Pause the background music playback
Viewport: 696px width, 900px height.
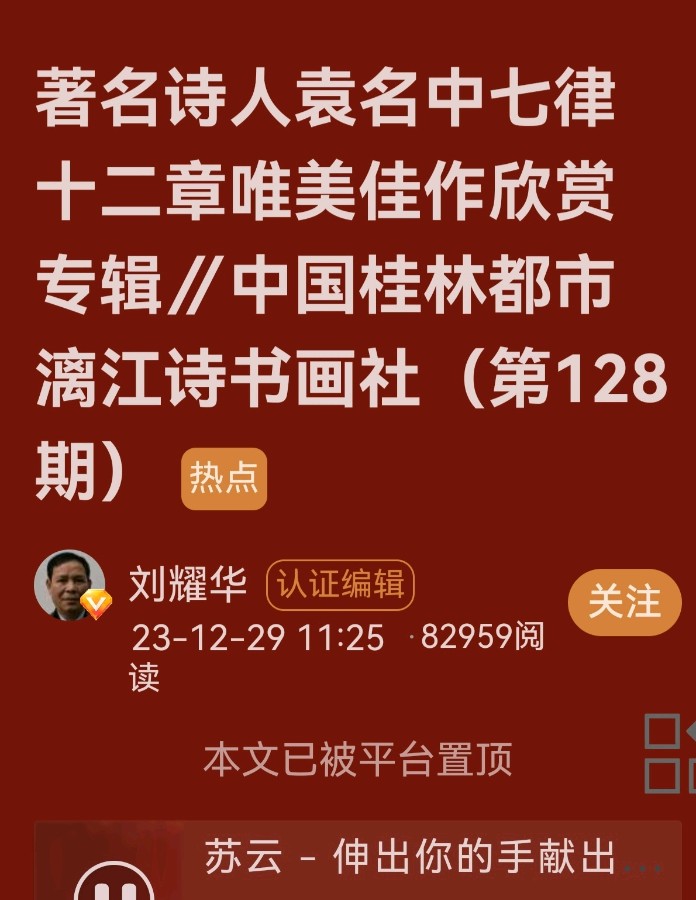click(114, 886)
